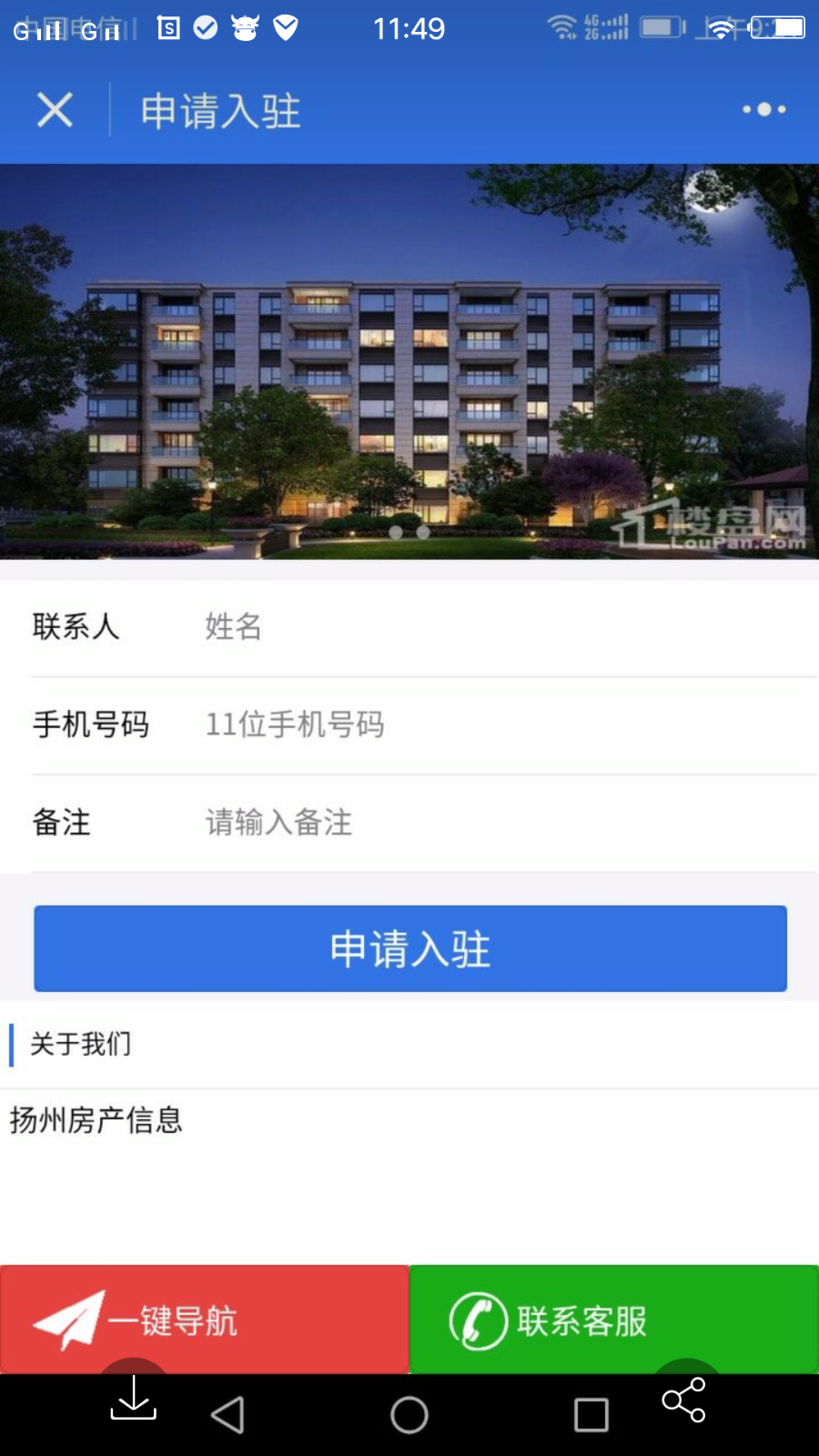Tap the X to close the page
This screenshot has height=1456, width=819.
[55, 109]
